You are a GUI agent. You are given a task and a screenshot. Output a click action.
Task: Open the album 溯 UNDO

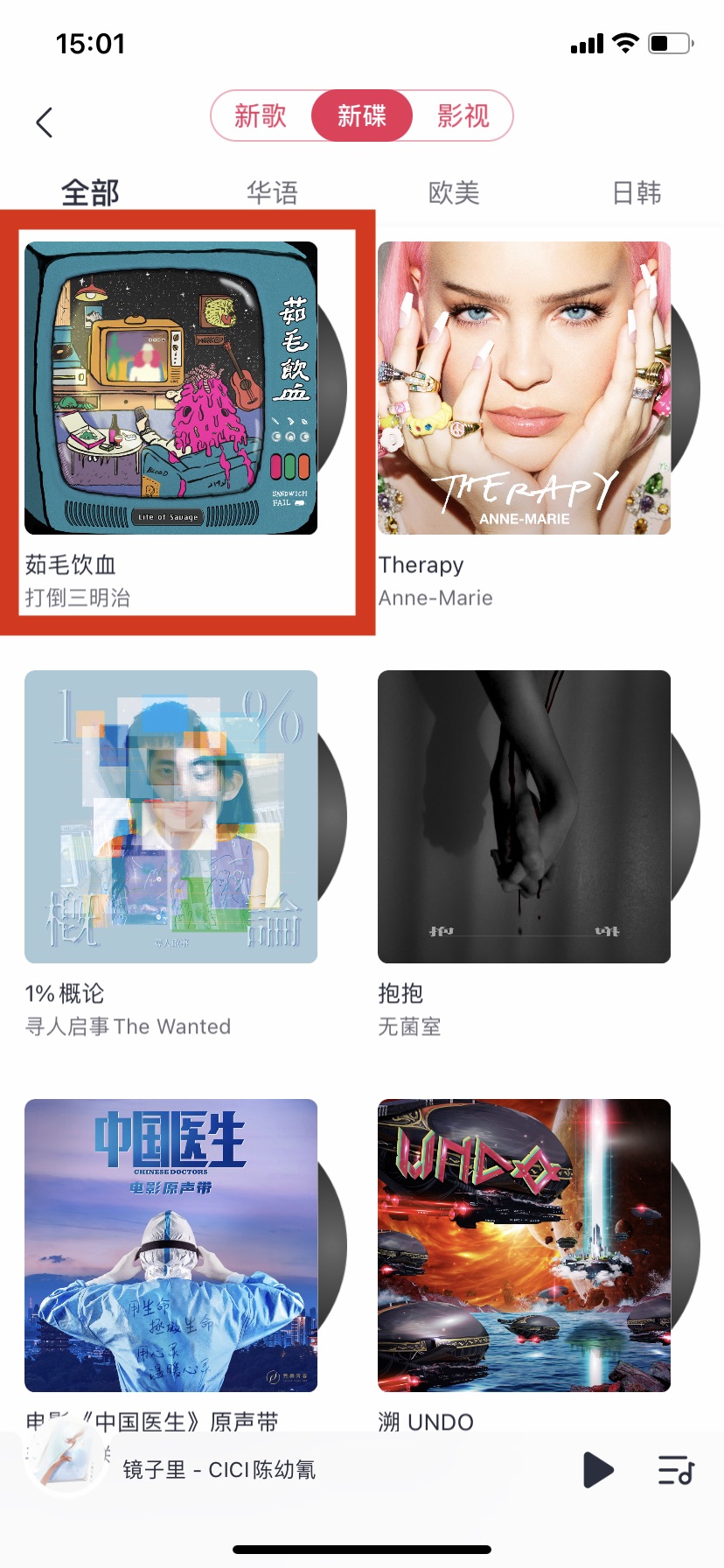click(524, 1245)
